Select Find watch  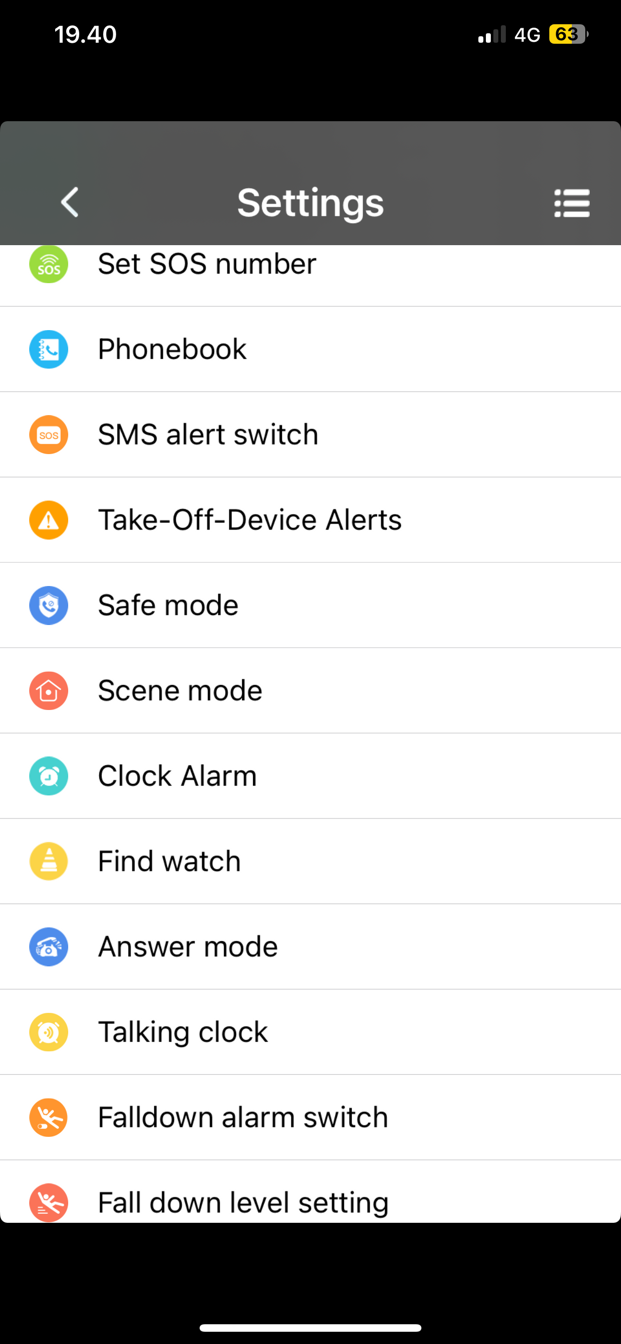pyautogui.click(x=310, y=861)
